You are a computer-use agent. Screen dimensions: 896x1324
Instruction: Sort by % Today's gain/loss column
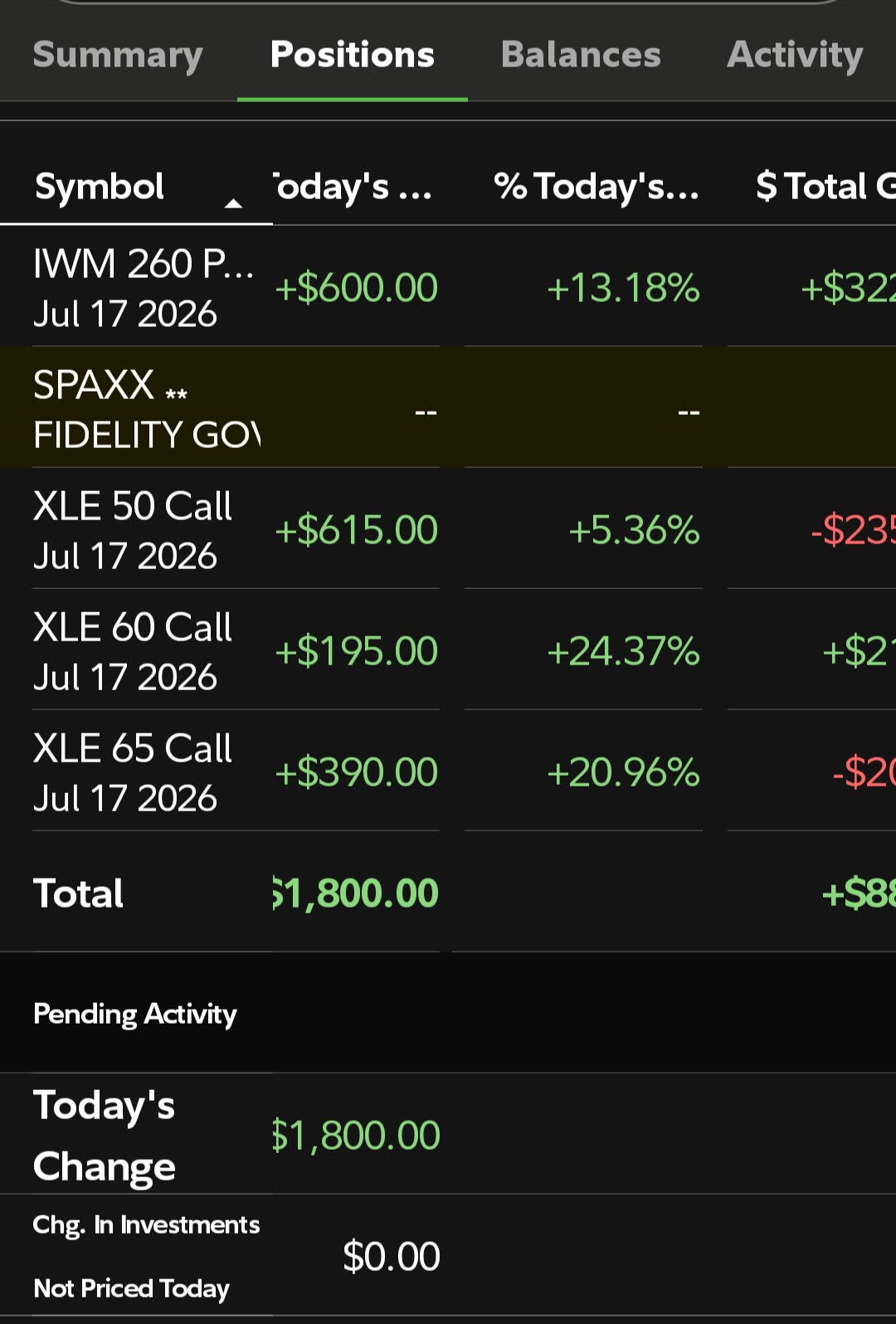point(596,187)
